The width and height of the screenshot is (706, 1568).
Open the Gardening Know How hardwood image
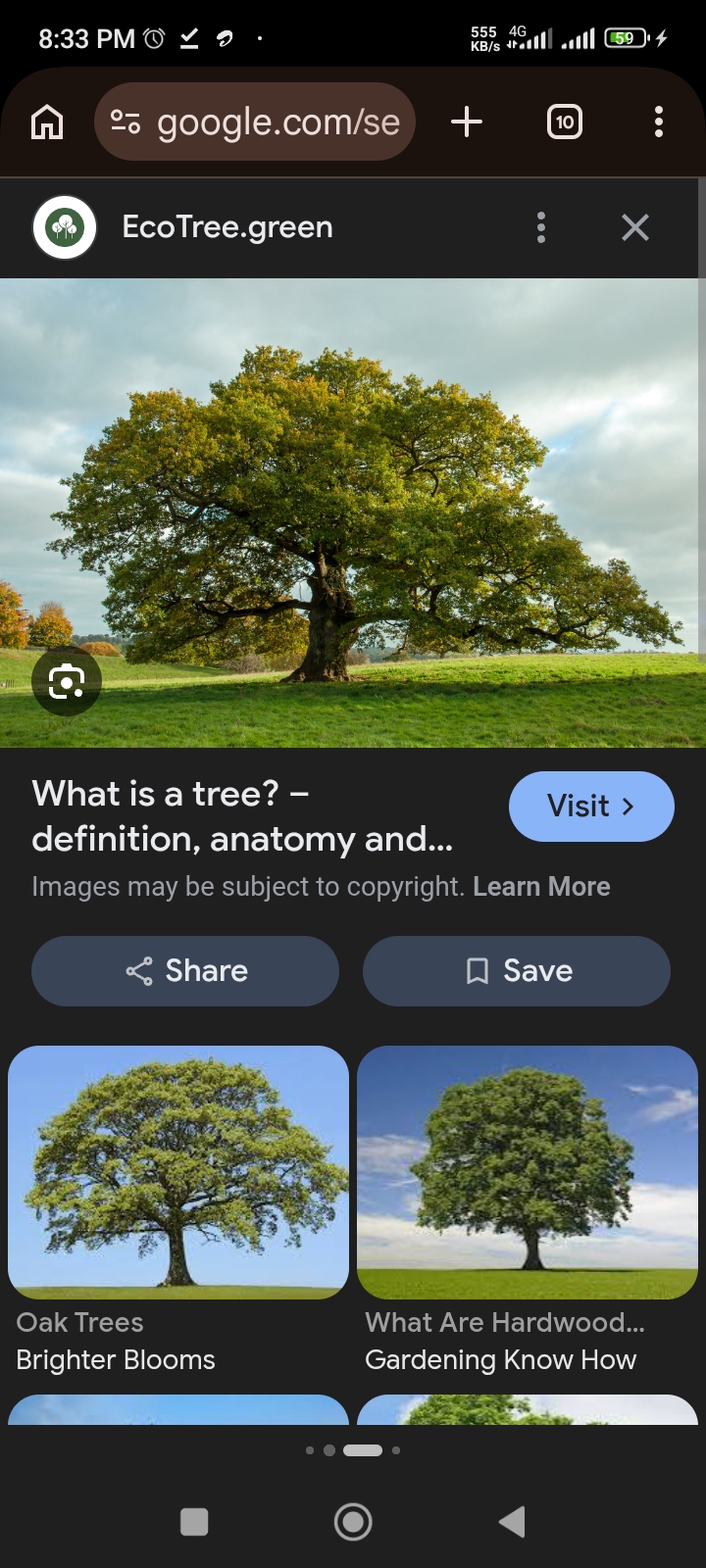pyautogui.click(x=528, y=1172)
